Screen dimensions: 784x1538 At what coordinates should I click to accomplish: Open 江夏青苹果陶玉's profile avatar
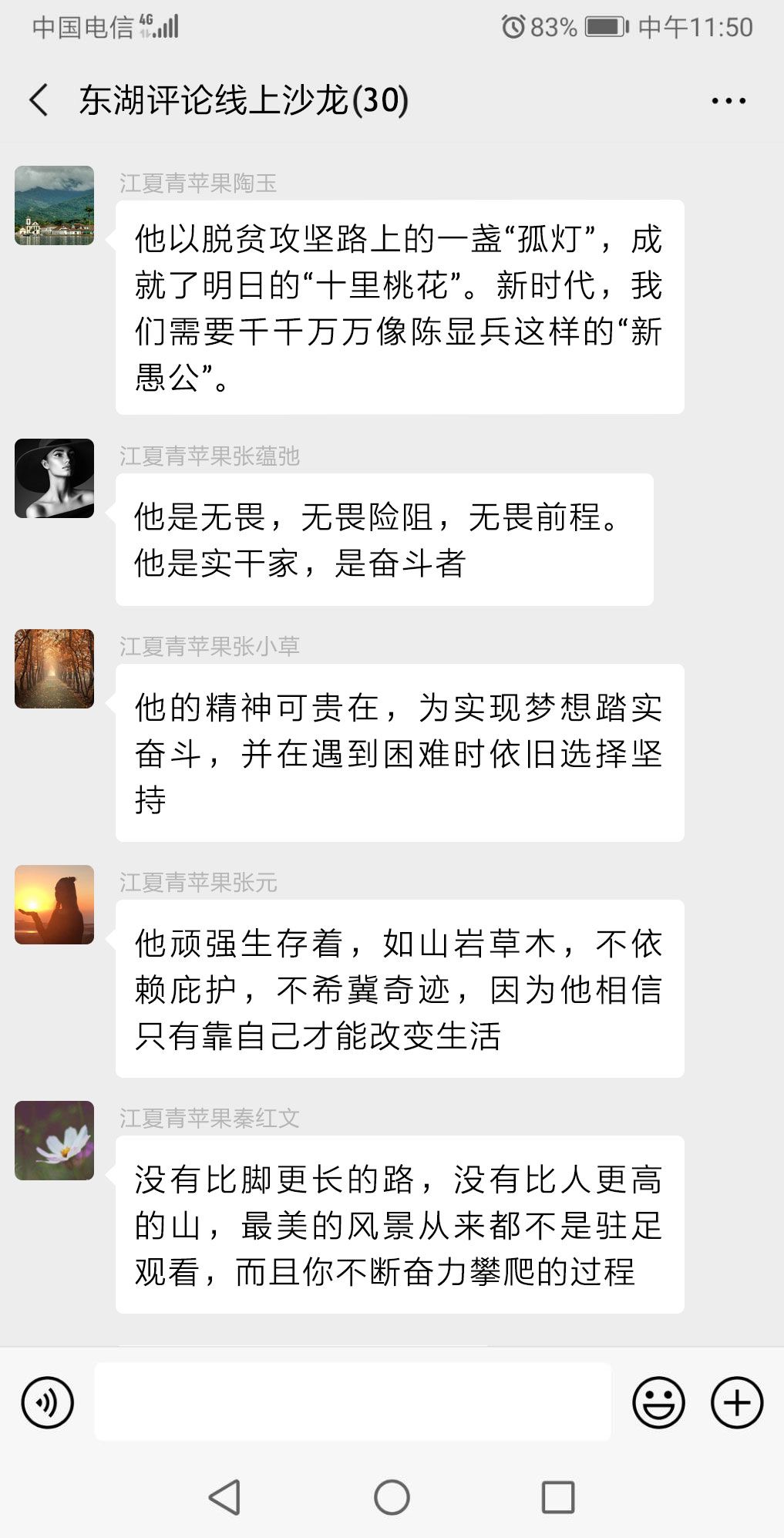pos(55,206)
